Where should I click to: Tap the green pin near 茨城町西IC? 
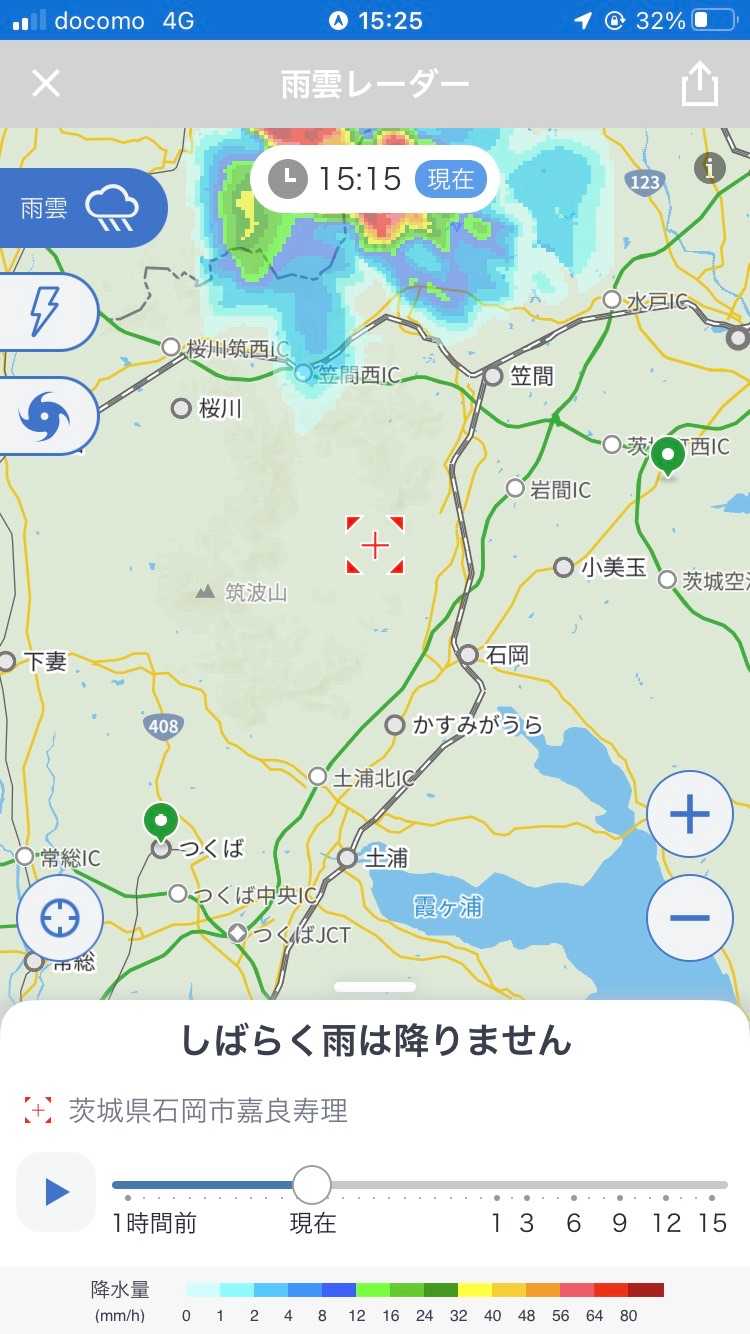667,456
